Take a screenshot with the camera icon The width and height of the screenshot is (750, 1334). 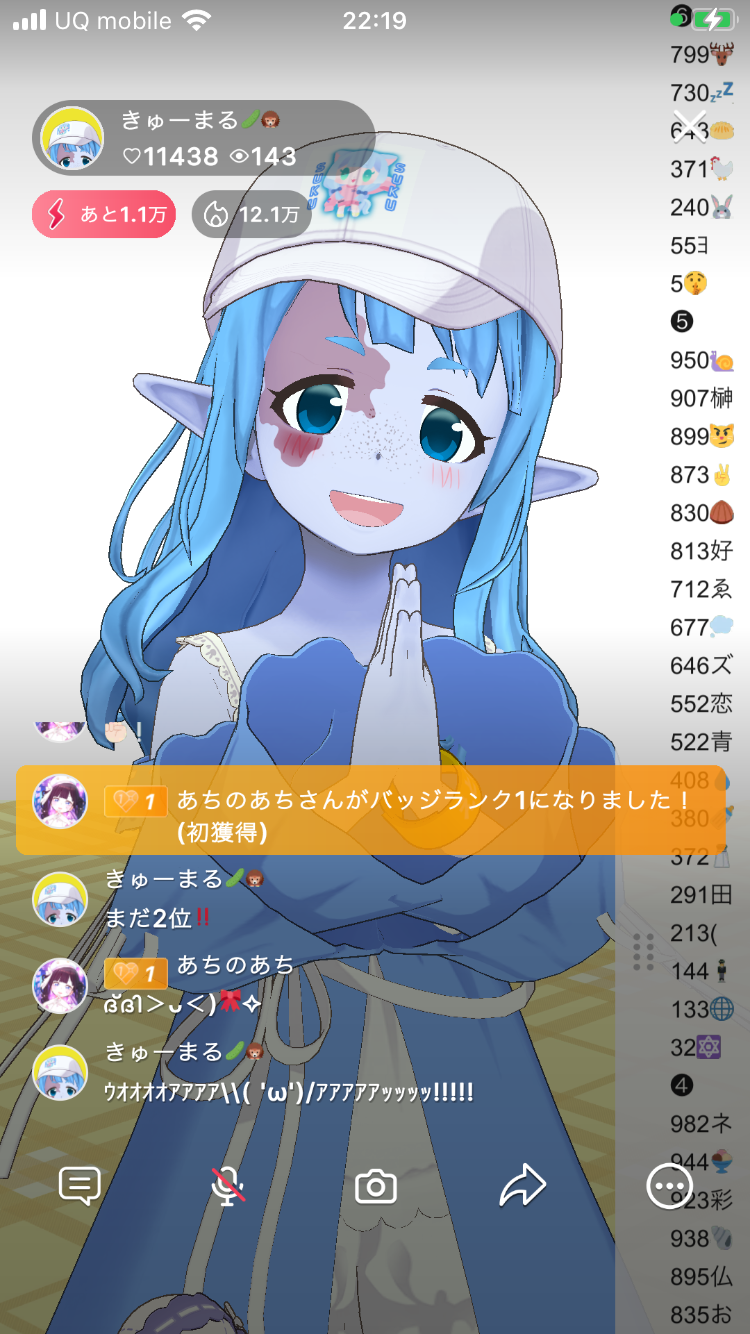pyautogui.click(x=376, y=1187)
